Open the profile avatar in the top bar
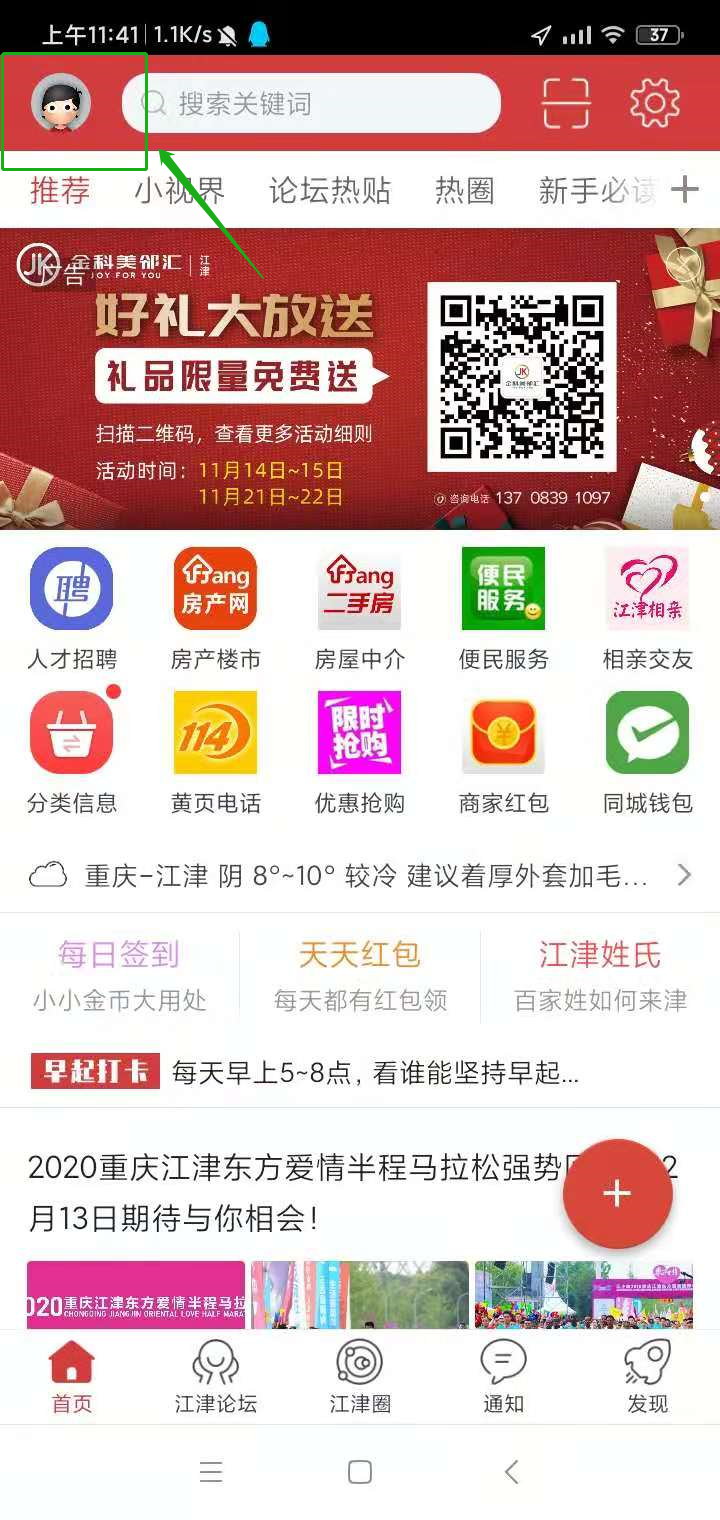This screenshot has width=720, height=1520. 61,103
